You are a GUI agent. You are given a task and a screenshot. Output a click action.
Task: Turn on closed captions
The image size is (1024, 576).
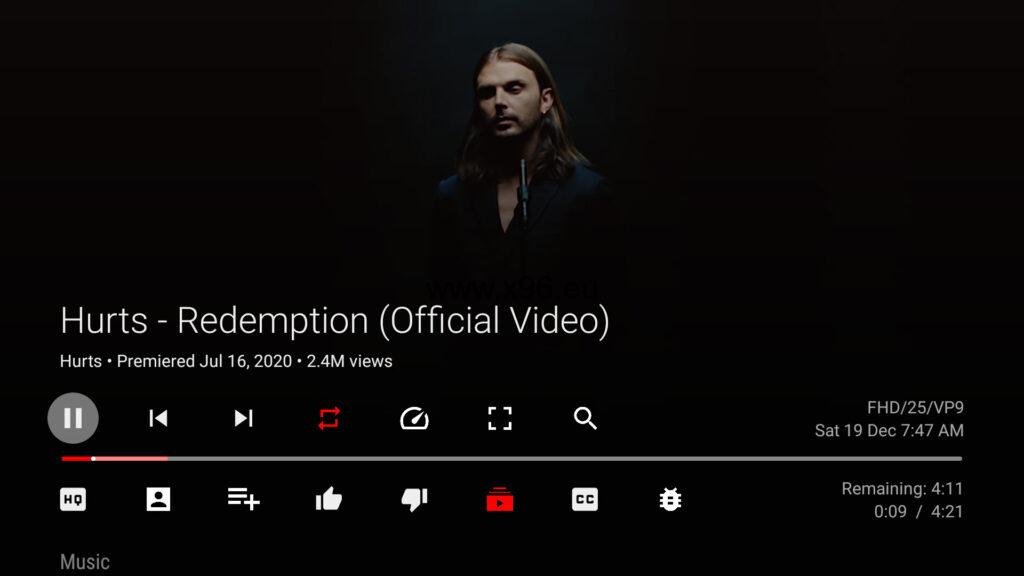585,499
